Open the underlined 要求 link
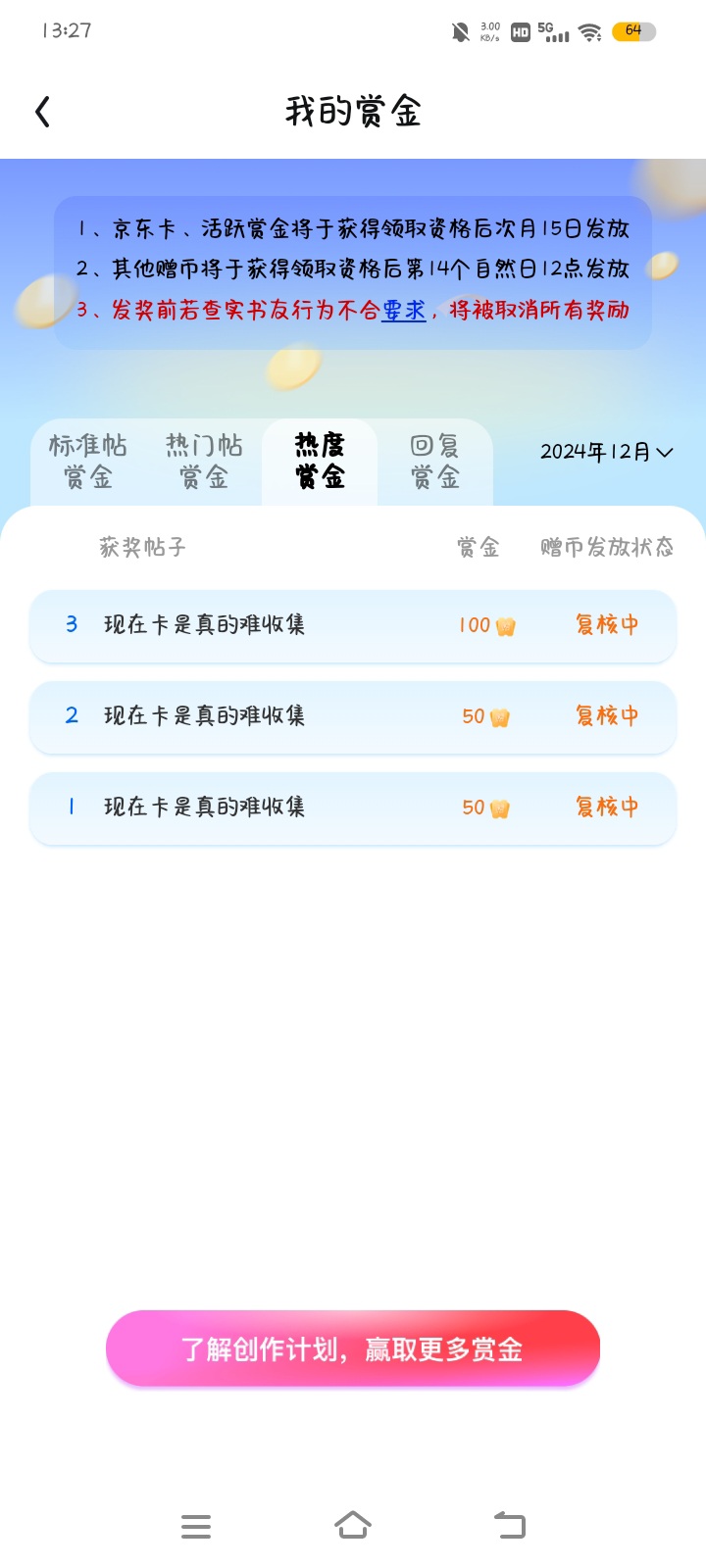 coord(403,311)
